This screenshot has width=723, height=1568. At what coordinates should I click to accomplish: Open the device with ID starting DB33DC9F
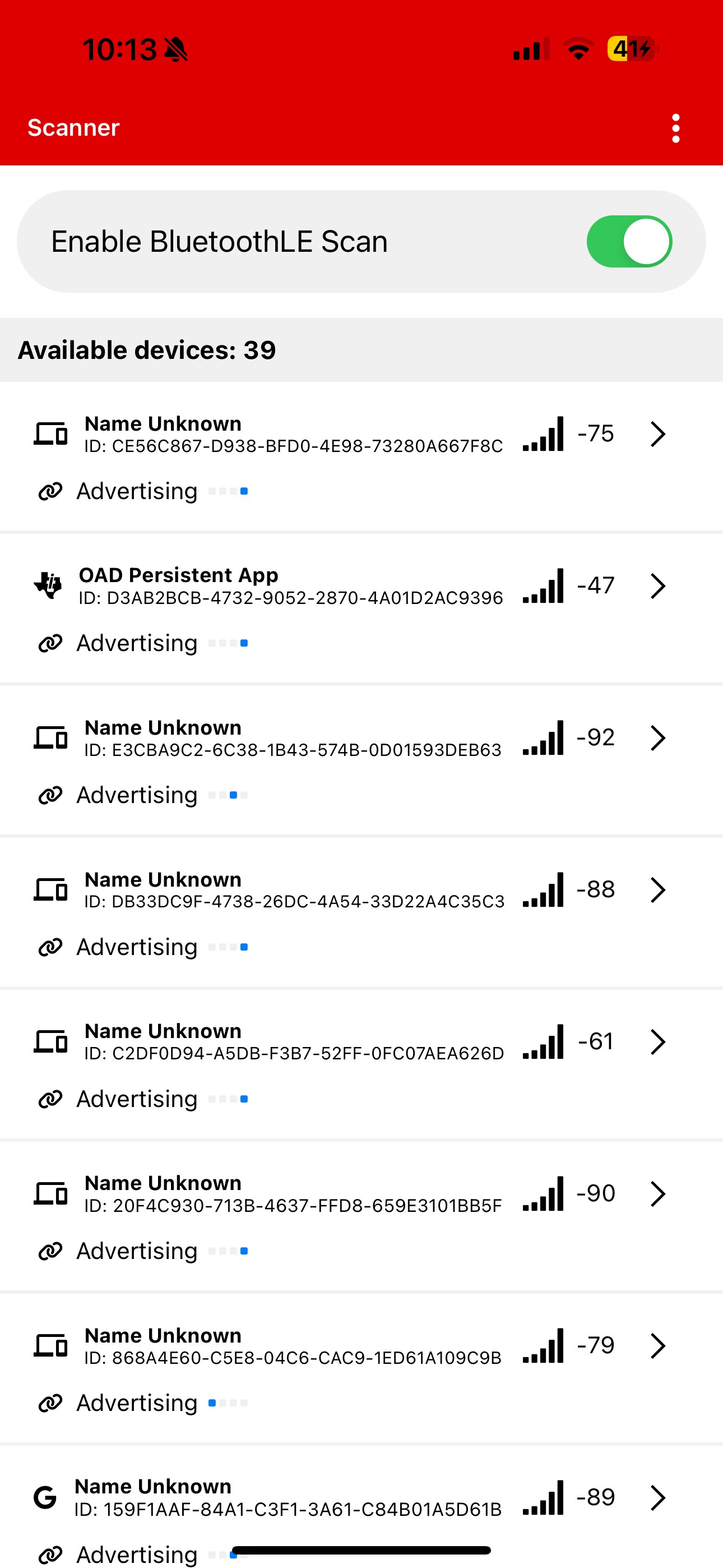361,912
